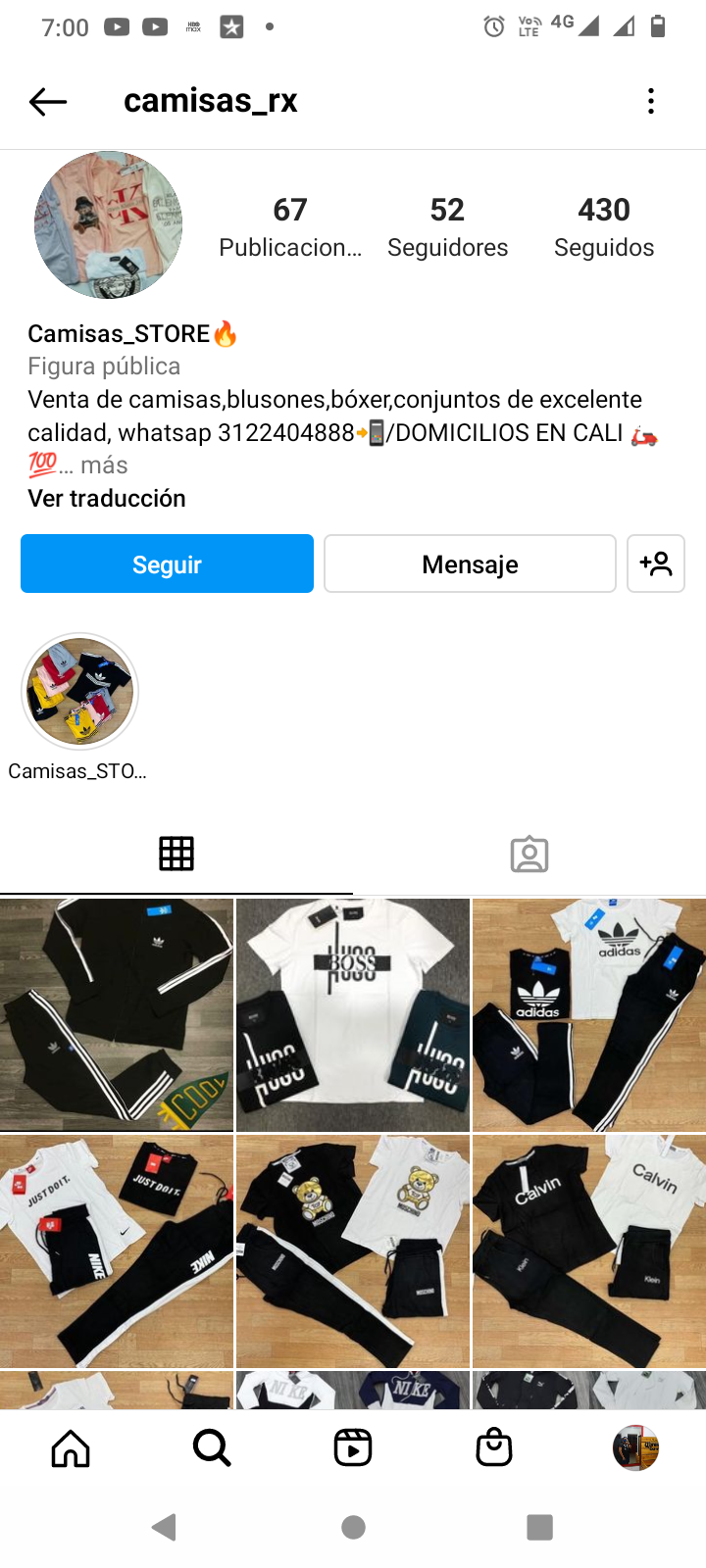
Task: View the Seguidos list
Action: click(604, 226)
